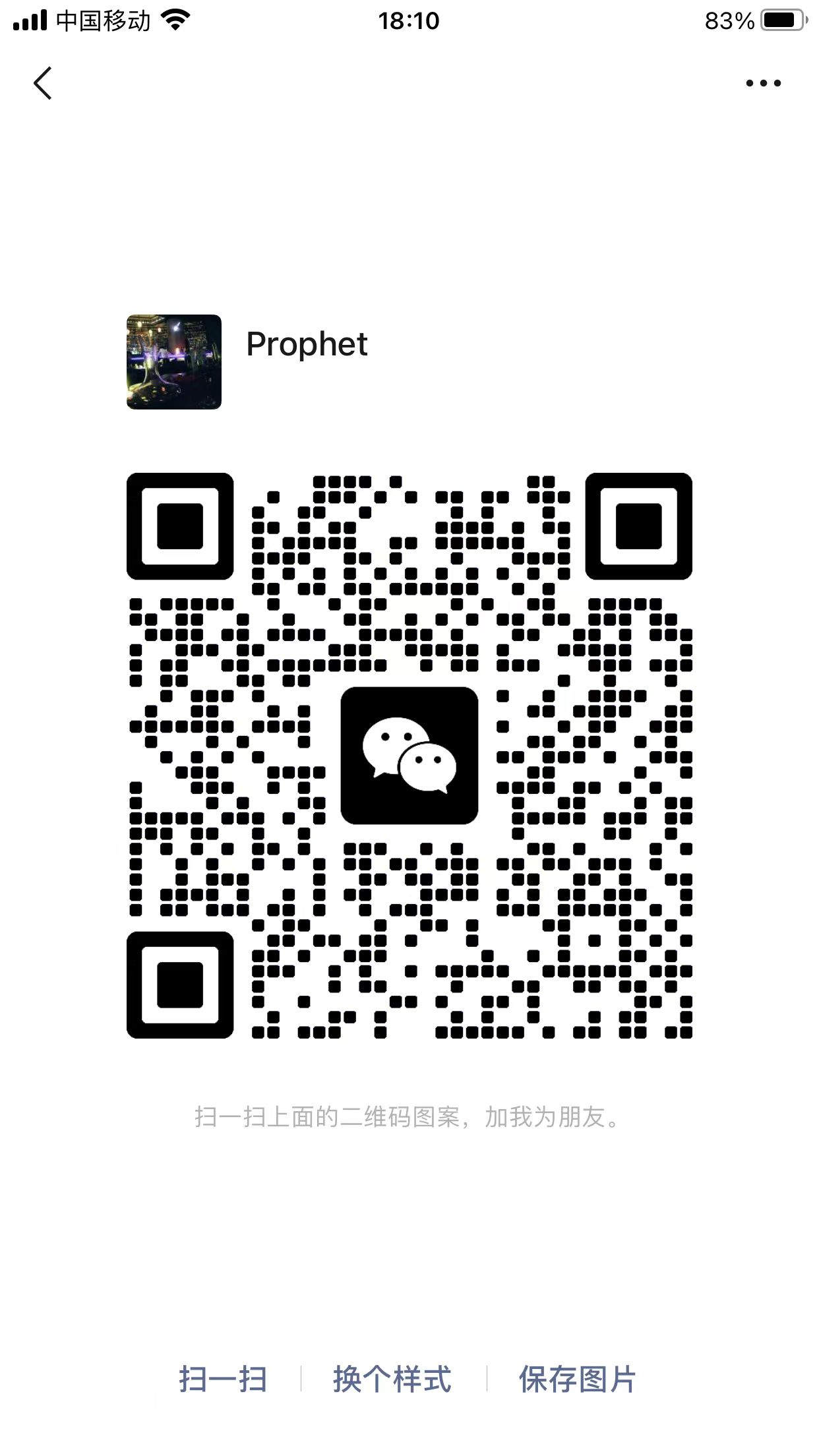Viewport: 819px width, 1456px height.
Task: Tap 扫一扫 to scan a code
Action: [223, 1379]
